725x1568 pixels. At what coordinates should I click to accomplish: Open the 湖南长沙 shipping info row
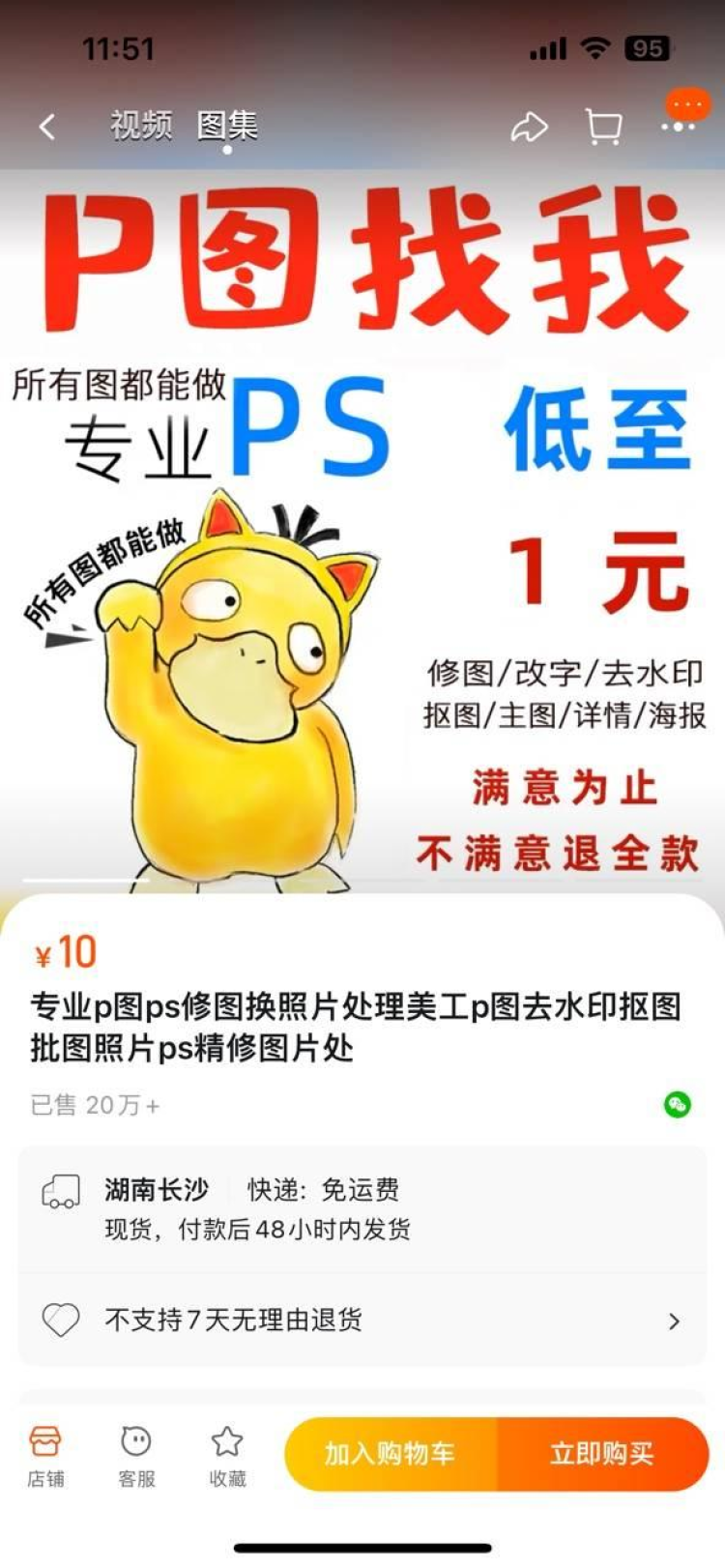tap(362, 1208)
